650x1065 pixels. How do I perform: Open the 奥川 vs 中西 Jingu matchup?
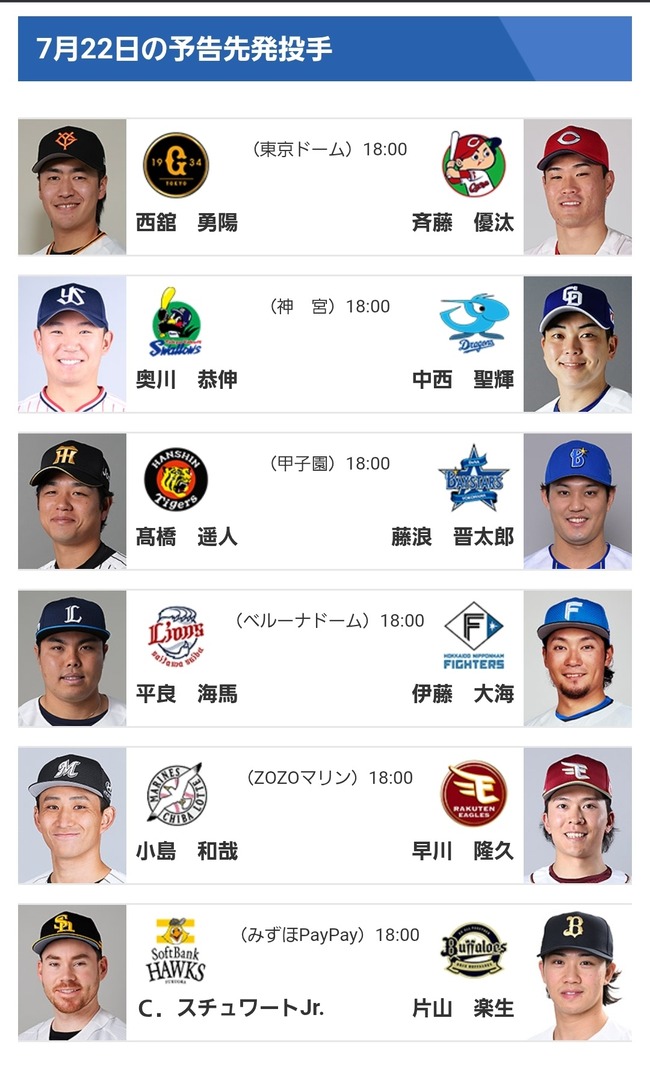(325, 344)
